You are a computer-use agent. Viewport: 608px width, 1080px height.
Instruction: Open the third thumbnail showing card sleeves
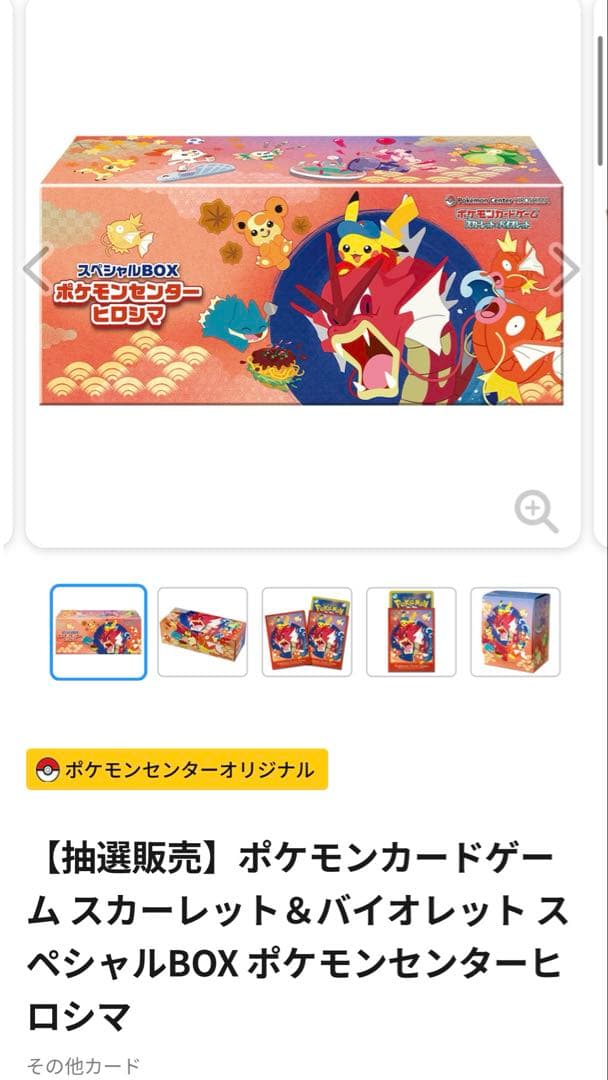point(307,632)
